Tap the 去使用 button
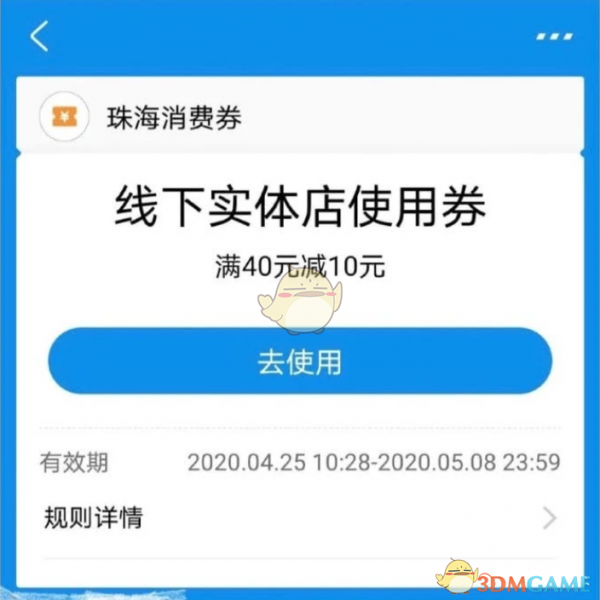Screen dimensions: 600x600 (300, 361)
